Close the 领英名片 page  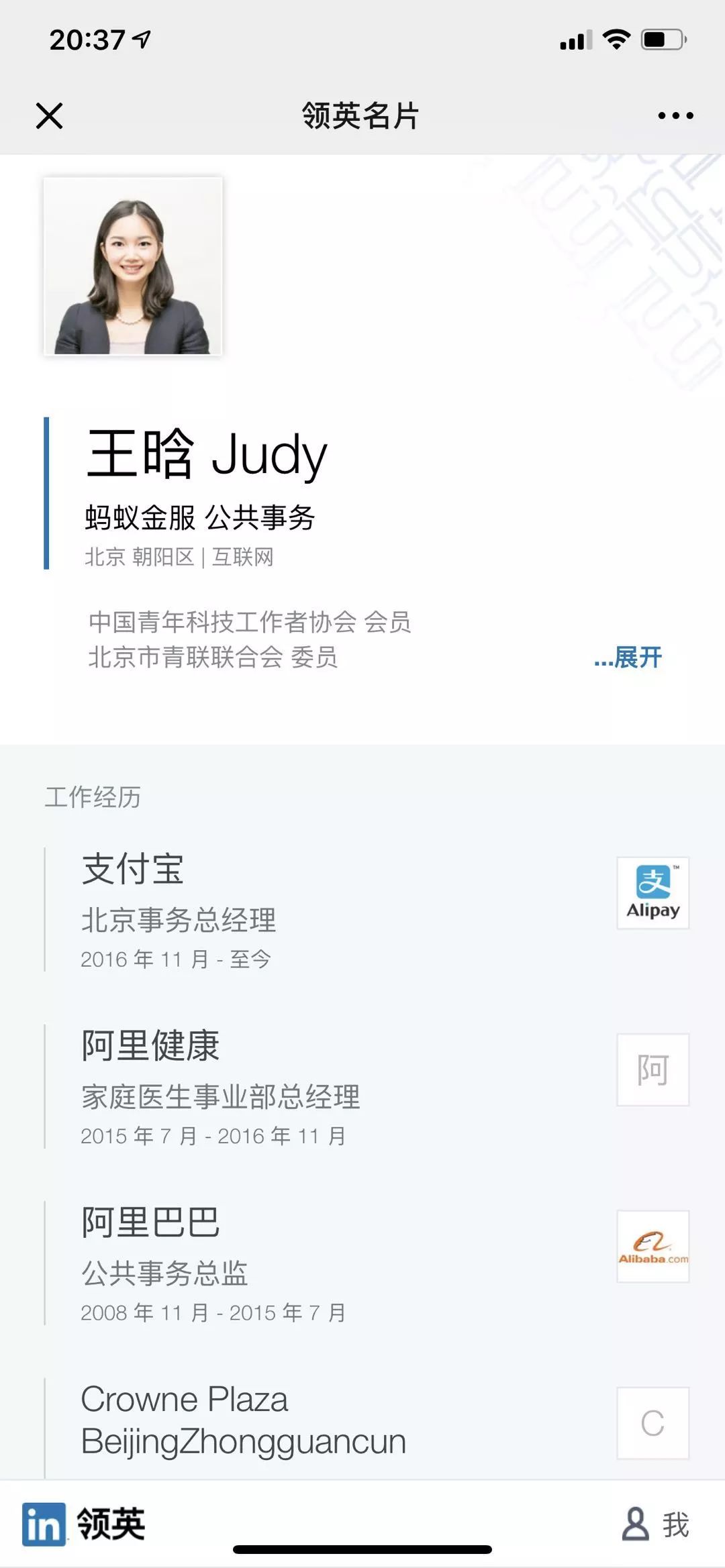(49, 115)
